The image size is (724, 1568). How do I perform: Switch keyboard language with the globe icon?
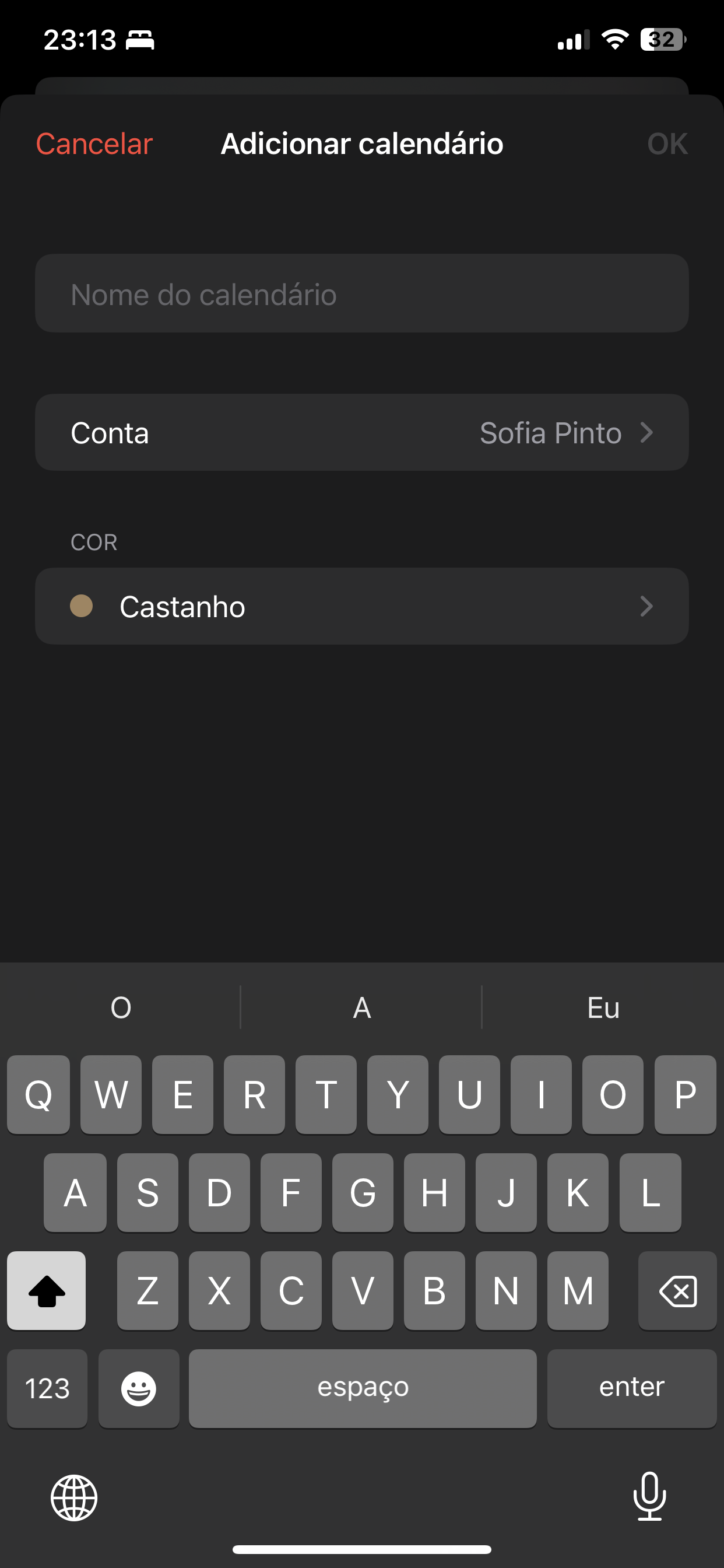(x=73, y=1497)
